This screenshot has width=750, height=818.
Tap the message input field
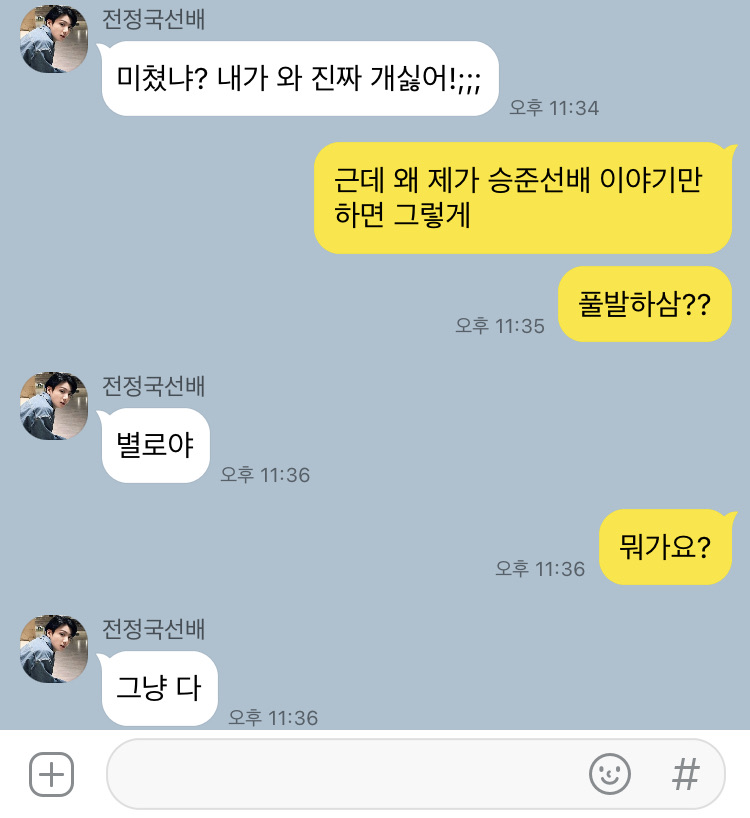point(340,774)
